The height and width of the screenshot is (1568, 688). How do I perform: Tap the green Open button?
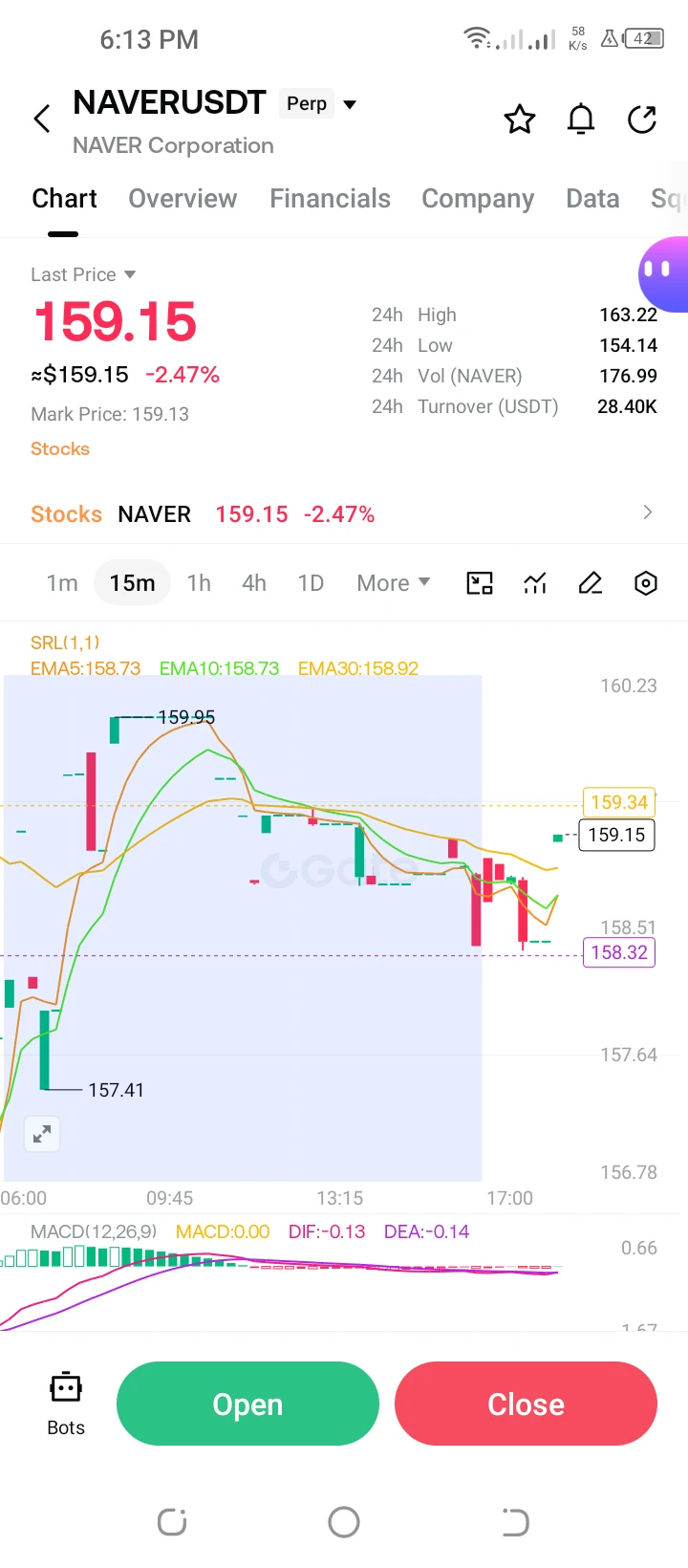tap(247, 1404)
